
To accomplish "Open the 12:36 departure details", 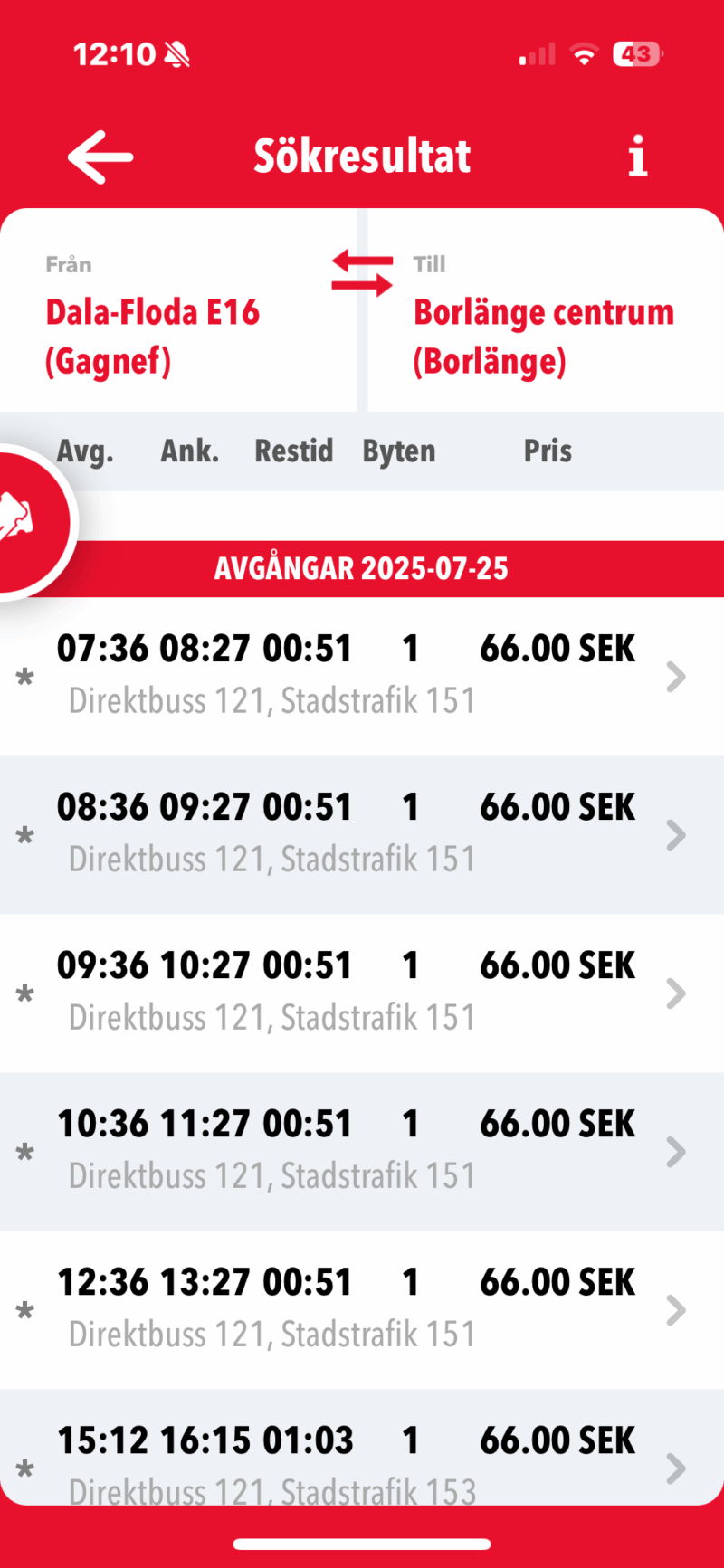I will click(362, 1308).
